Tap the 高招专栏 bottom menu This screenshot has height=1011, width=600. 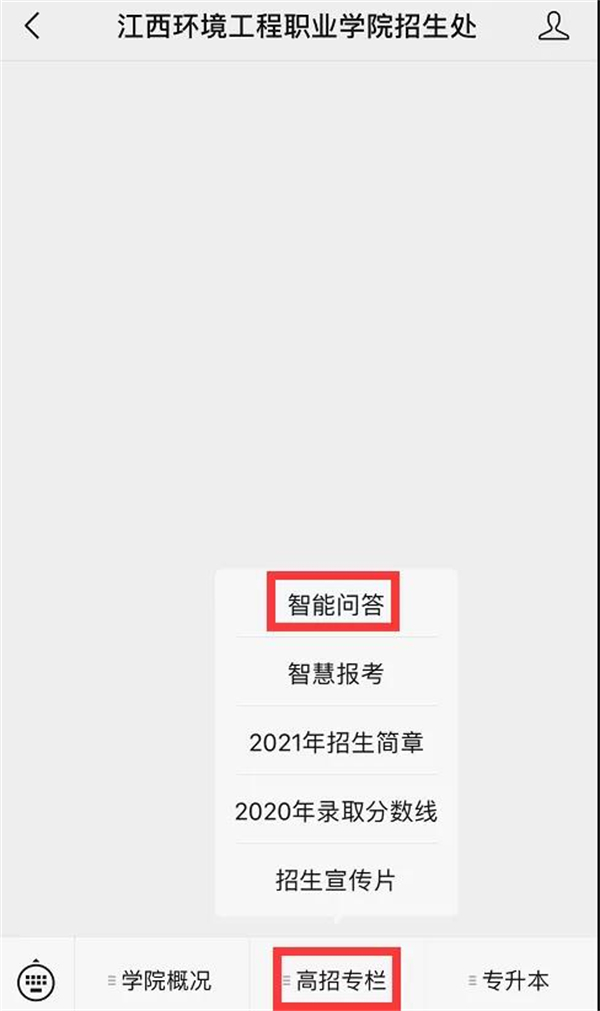click(x=336, y=980)
